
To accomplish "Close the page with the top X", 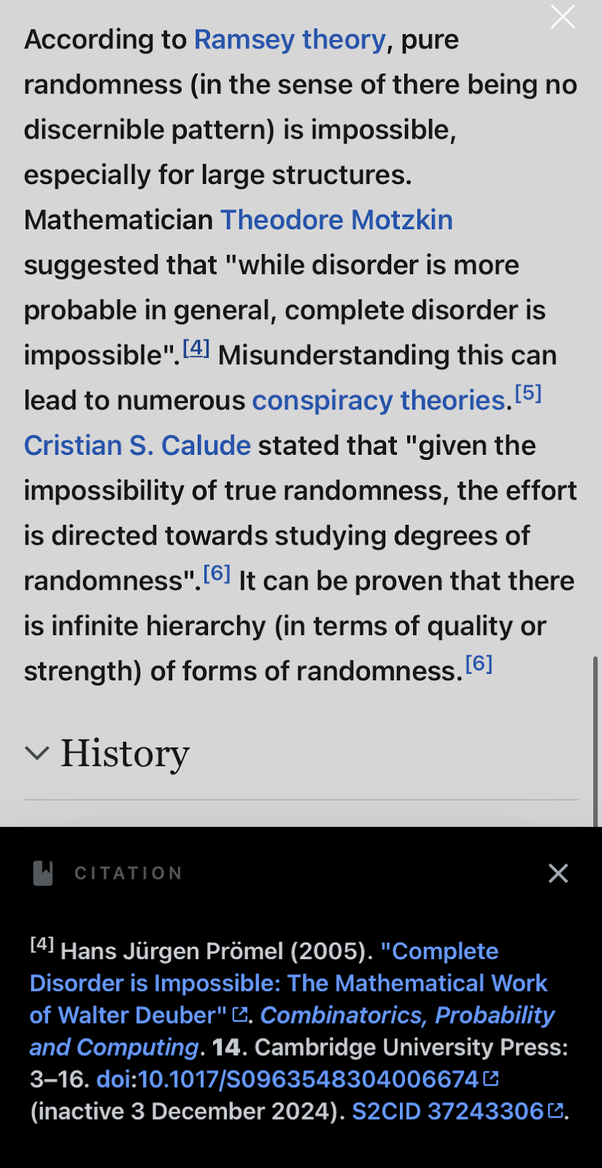I will click(x=563, y=17).
